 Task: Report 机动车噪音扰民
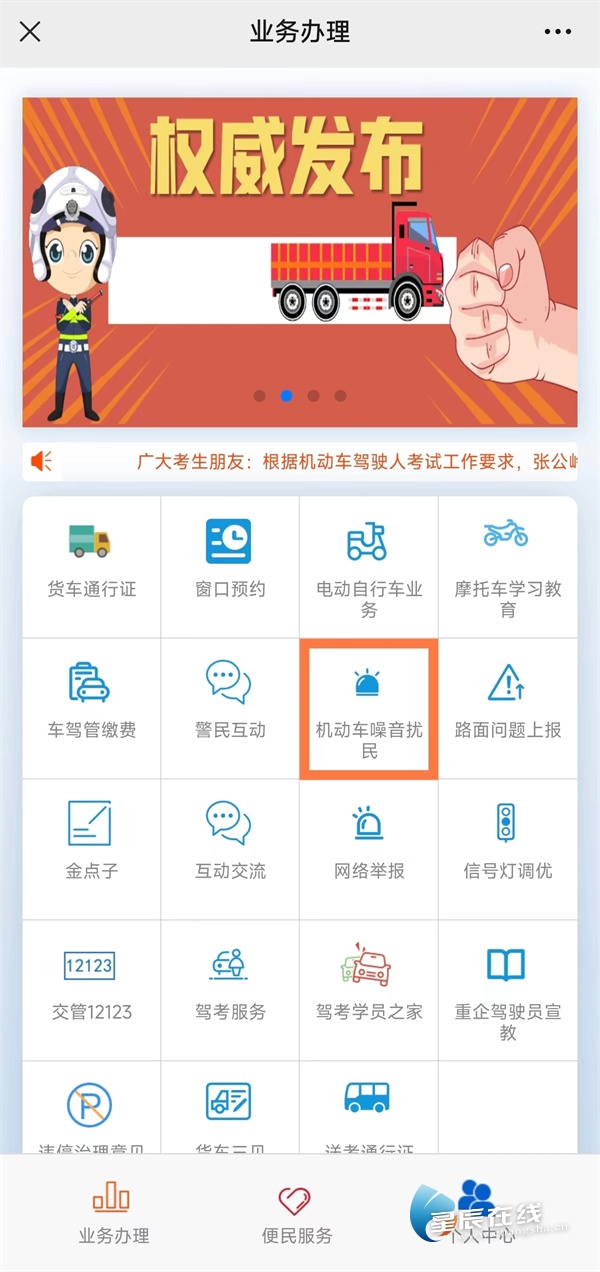tap(369, 710)
